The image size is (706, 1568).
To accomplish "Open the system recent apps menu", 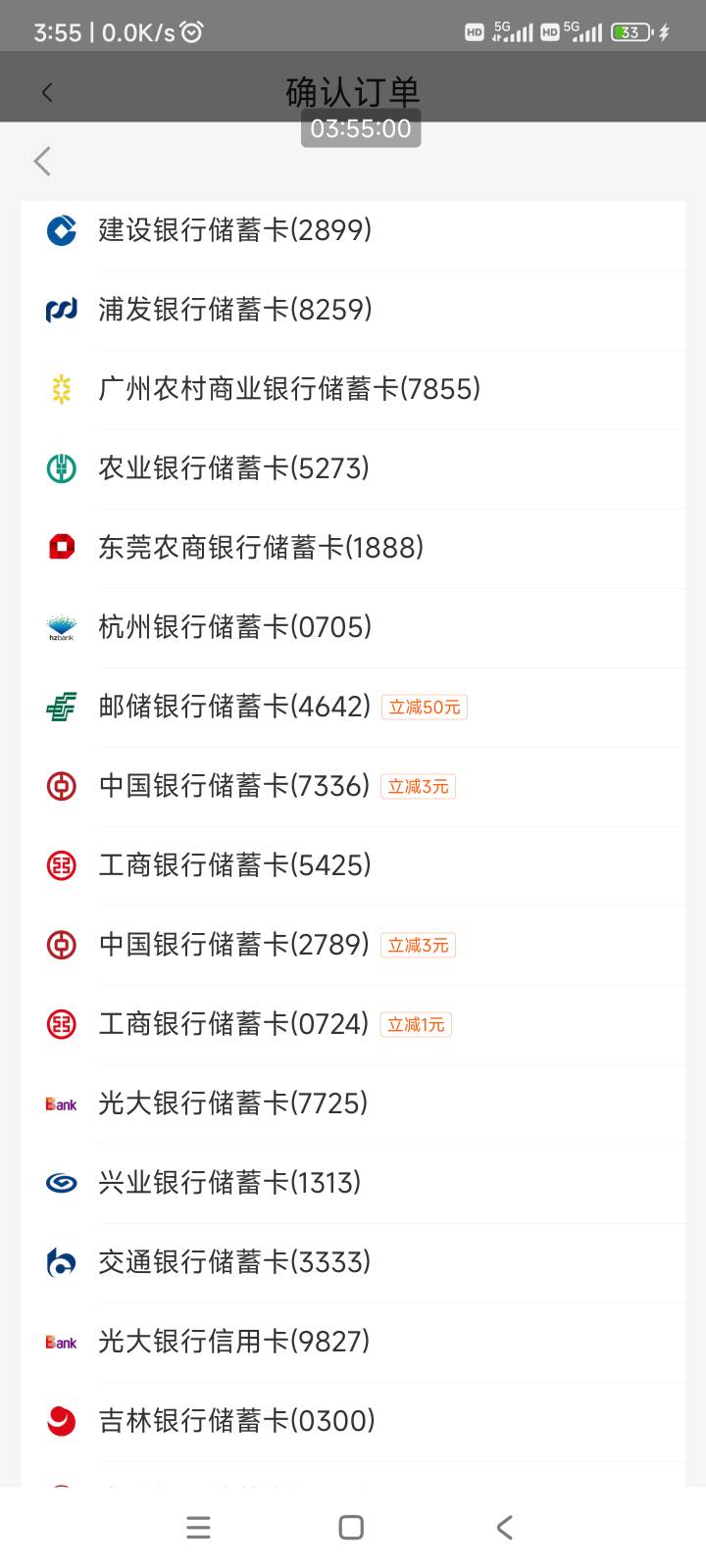I will (x=198, y=1527).
